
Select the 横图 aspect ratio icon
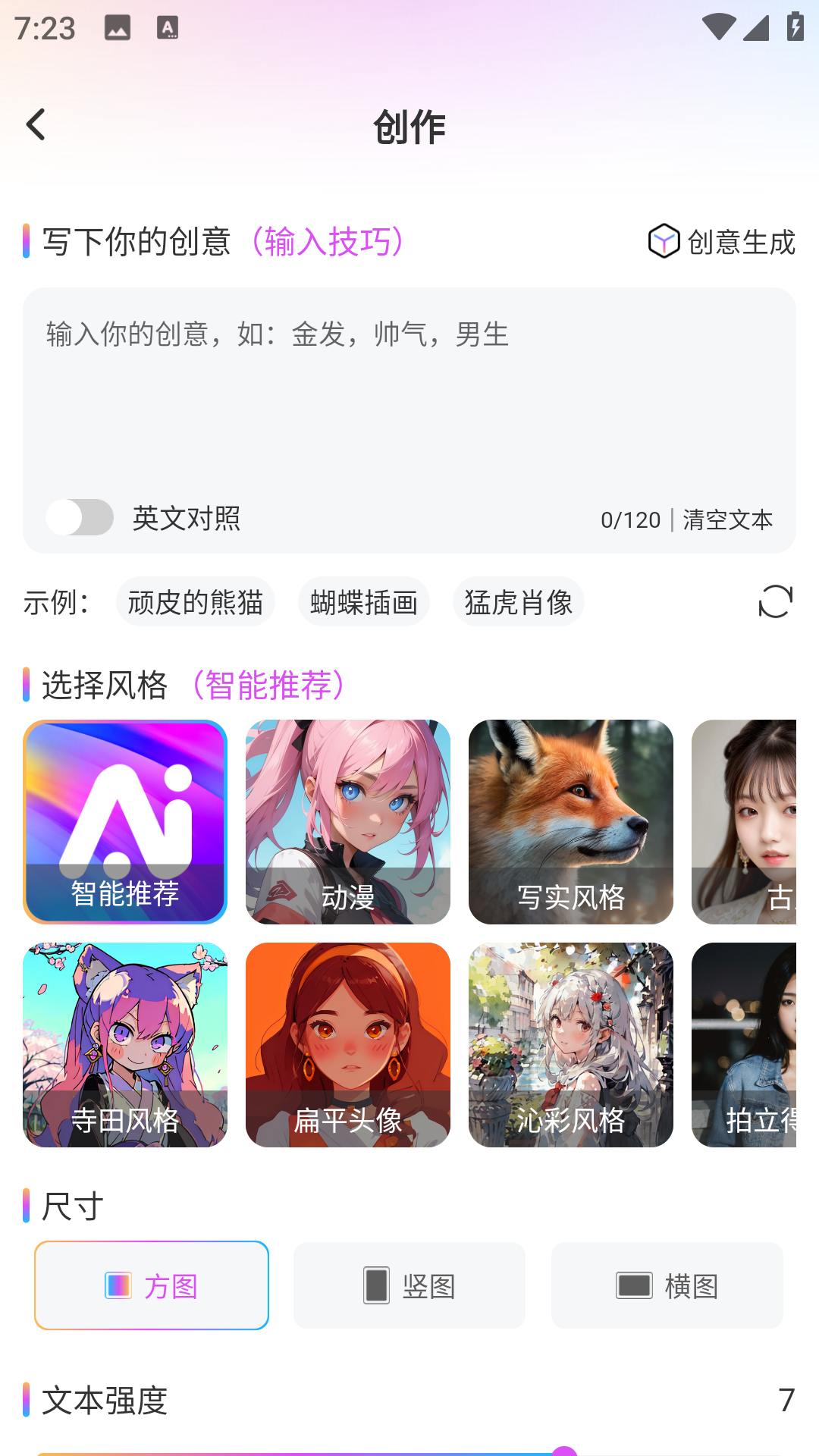coord(633,1285)
